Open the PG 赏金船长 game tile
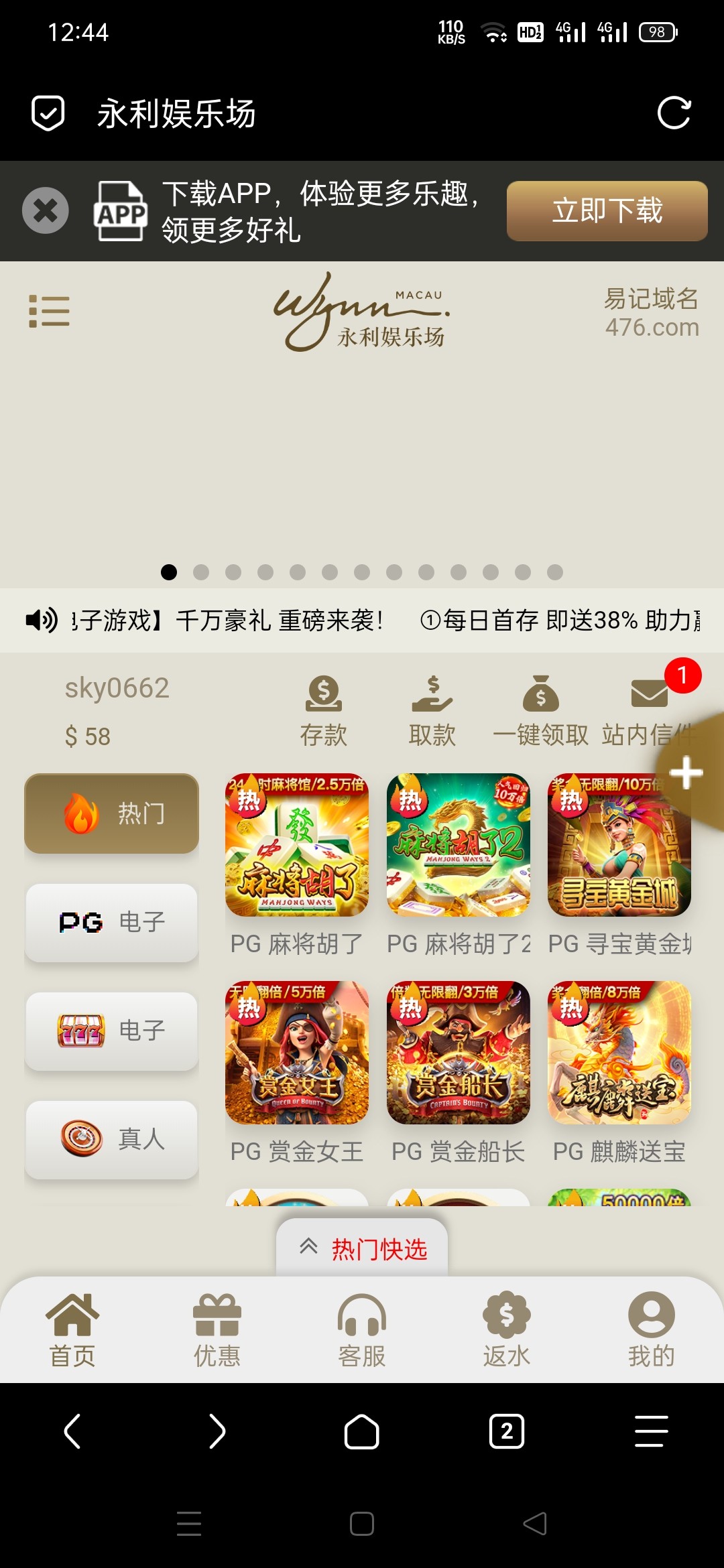The width and height of the screenshot is (724, 1568). 459,1053
